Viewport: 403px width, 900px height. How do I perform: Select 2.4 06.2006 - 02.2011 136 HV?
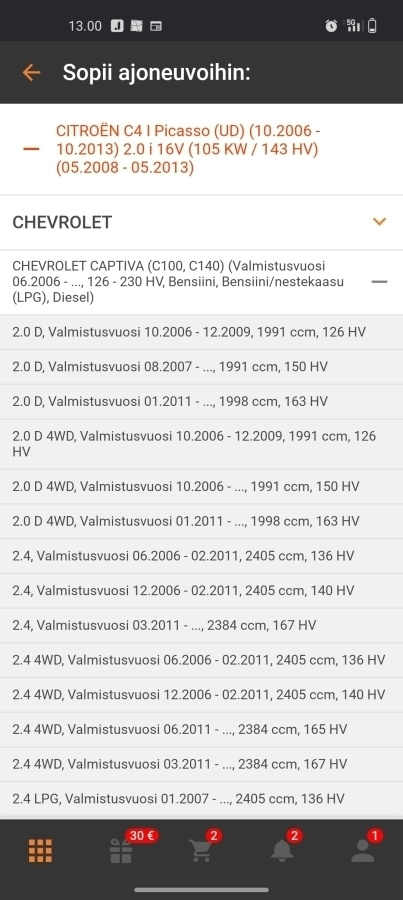pyautogui.click(x=202, y=556)
